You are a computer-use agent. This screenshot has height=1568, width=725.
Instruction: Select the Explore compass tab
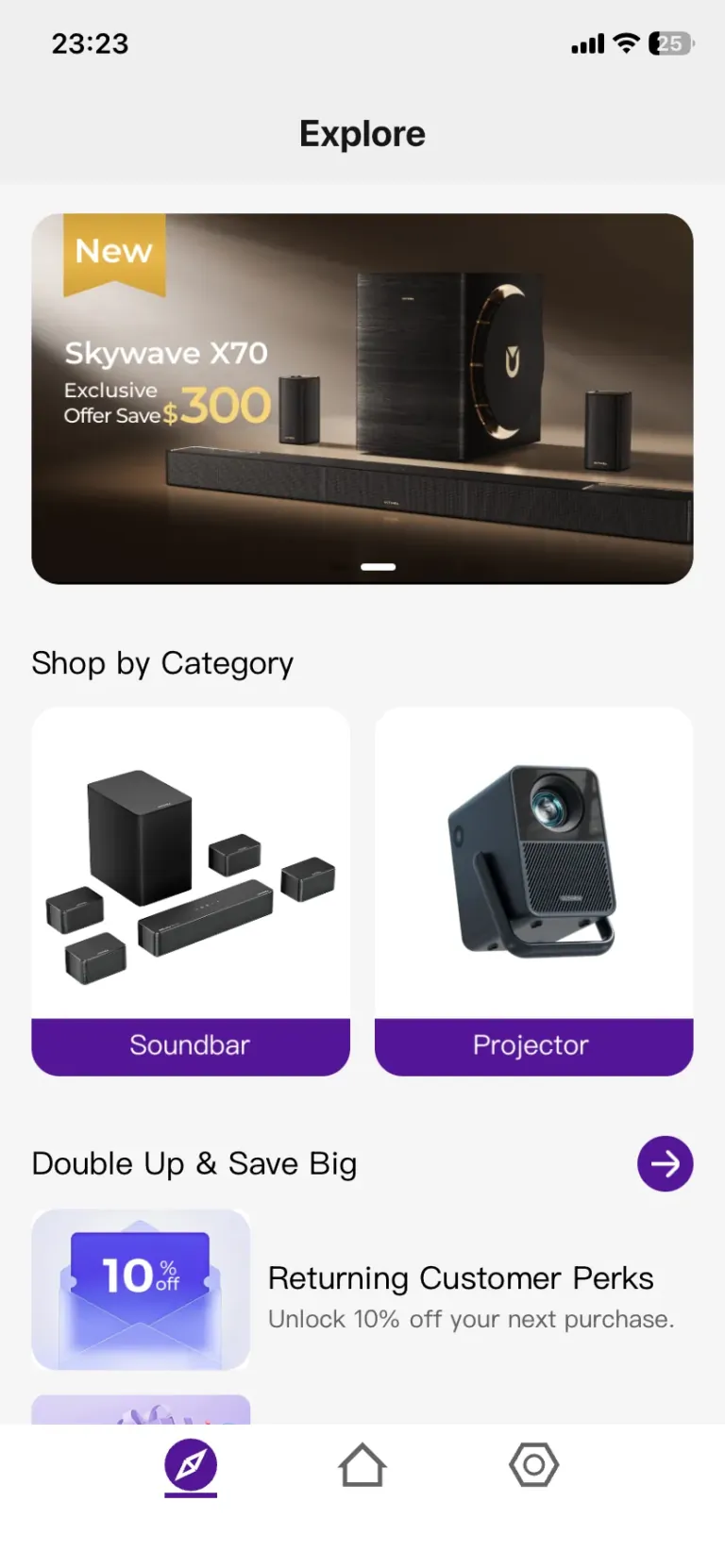[191, 1466]
